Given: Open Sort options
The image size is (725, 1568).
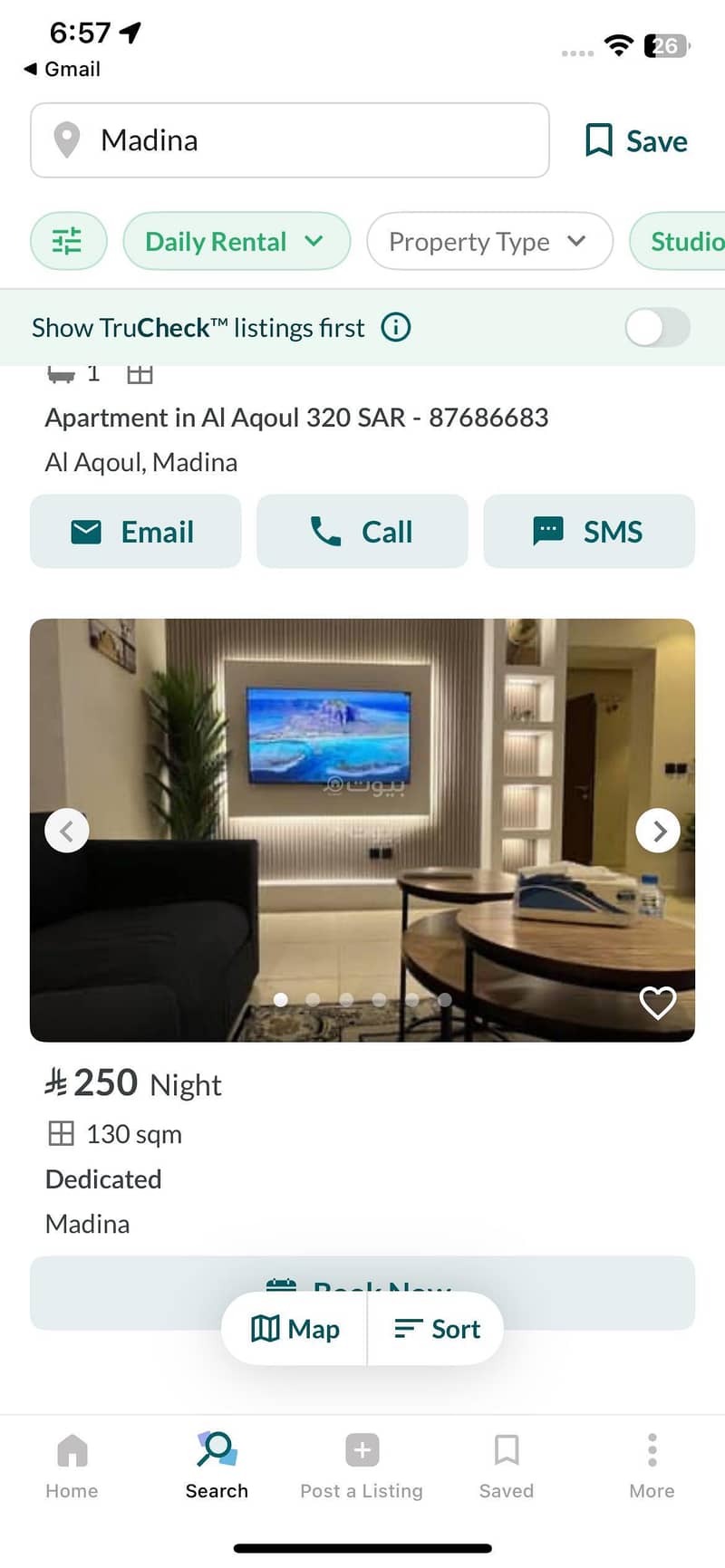Looking at the screenshot, I should tap(437, 1329).
